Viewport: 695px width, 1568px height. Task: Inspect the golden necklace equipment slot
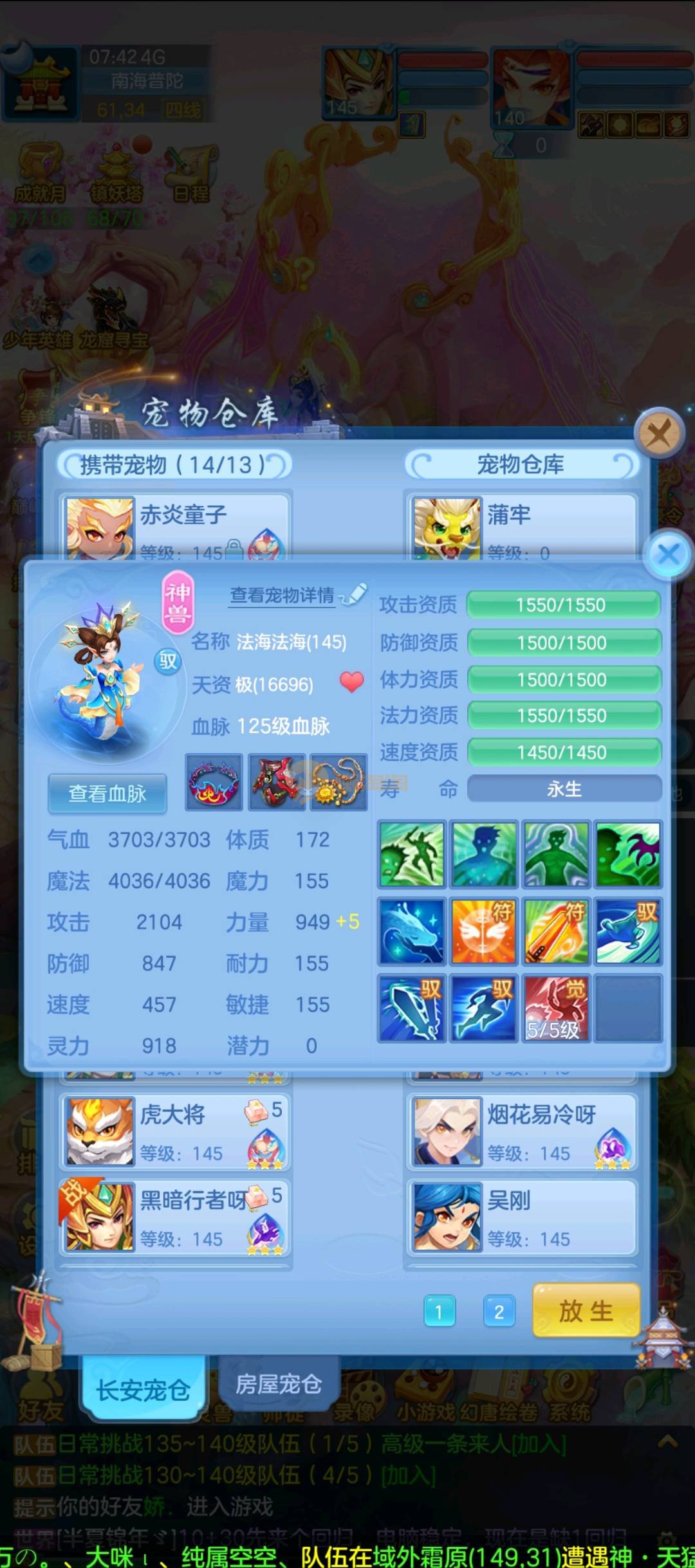(338, 781)
